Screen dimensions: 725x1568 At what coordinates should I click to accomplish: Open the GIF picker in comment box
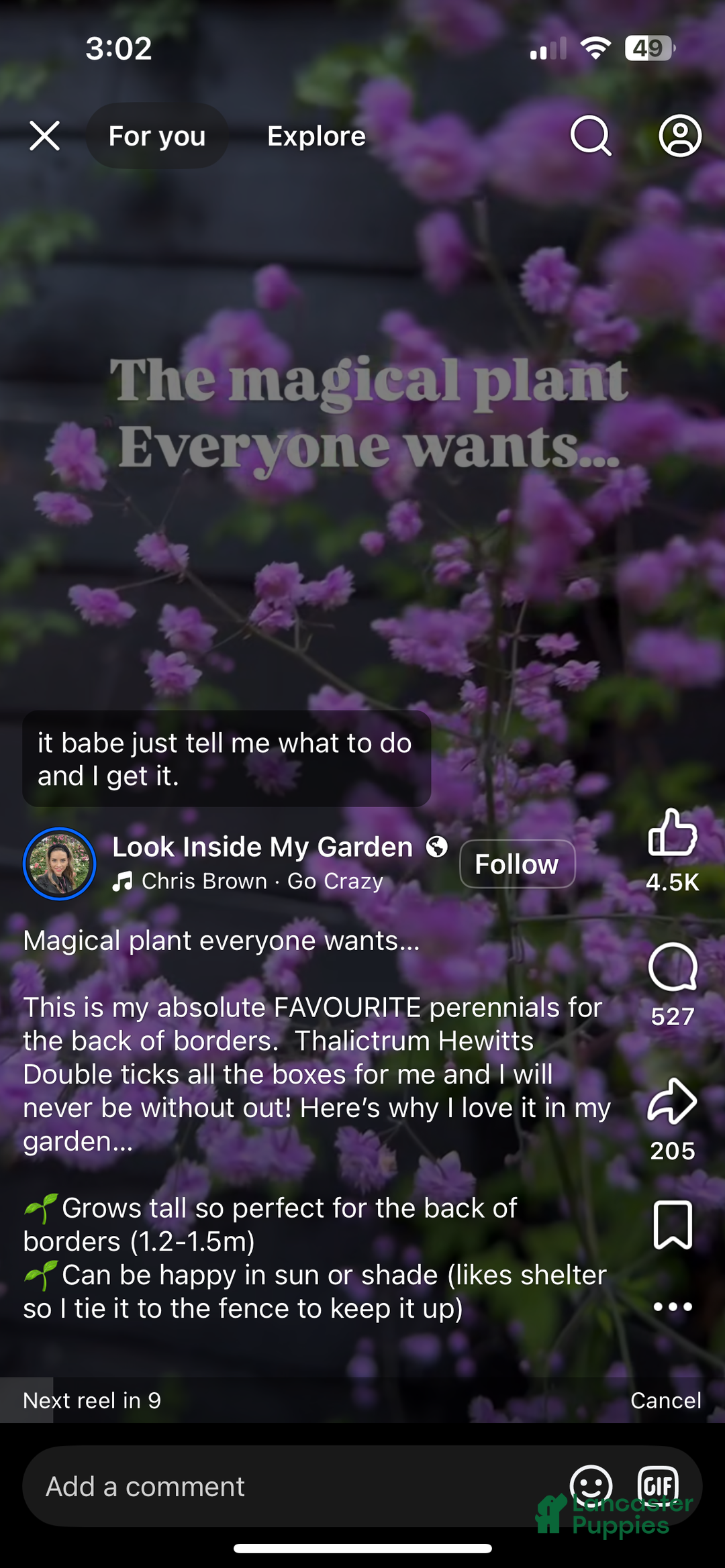[x=658, y=1484]
